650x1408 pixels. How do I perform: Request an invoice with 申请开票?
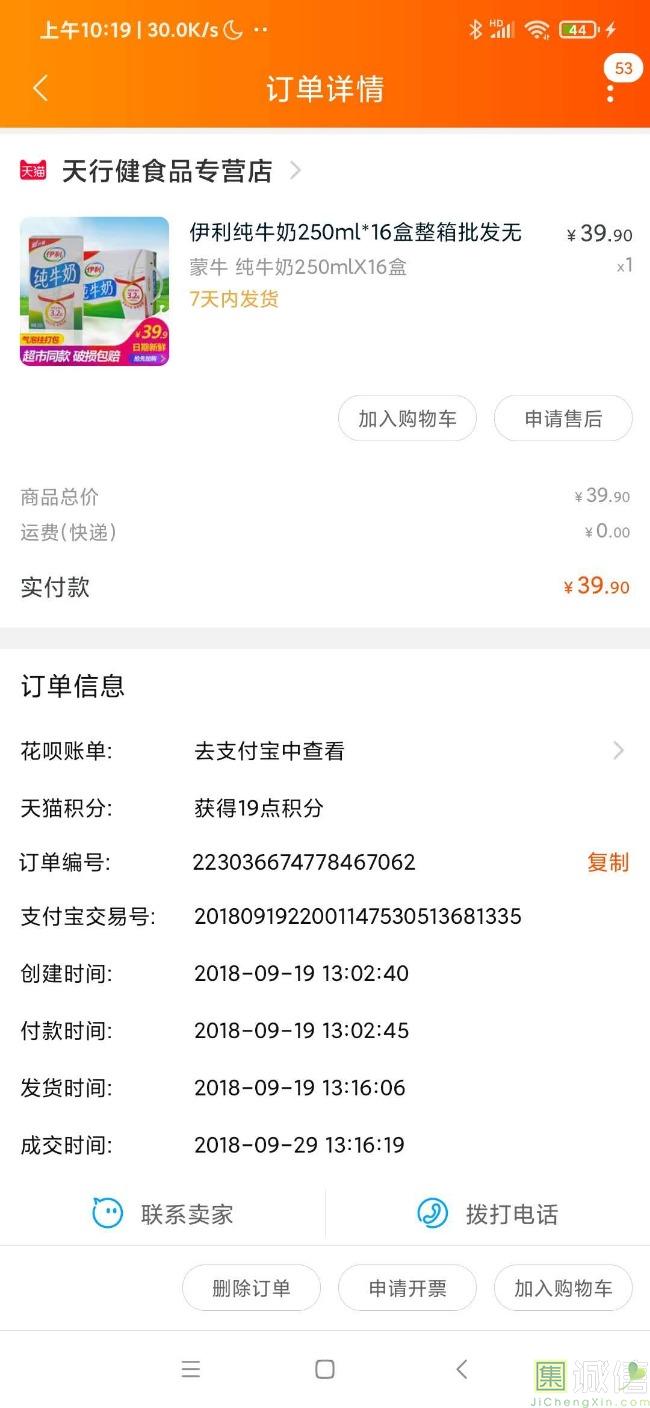[407, 1288]
